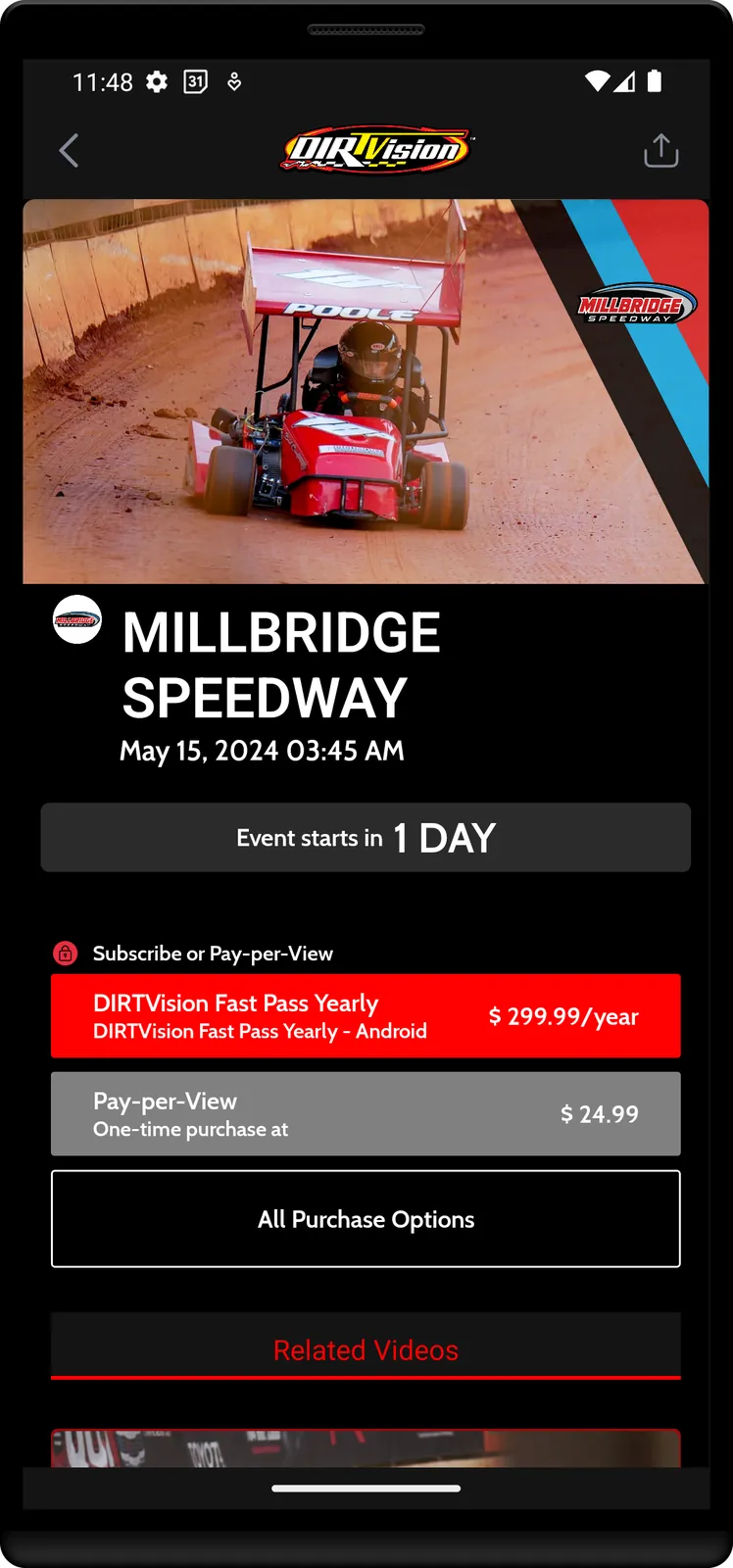733x1568 pixels.
Task: Tap the calendar icon in the status bar
Action: pos(196,82)
